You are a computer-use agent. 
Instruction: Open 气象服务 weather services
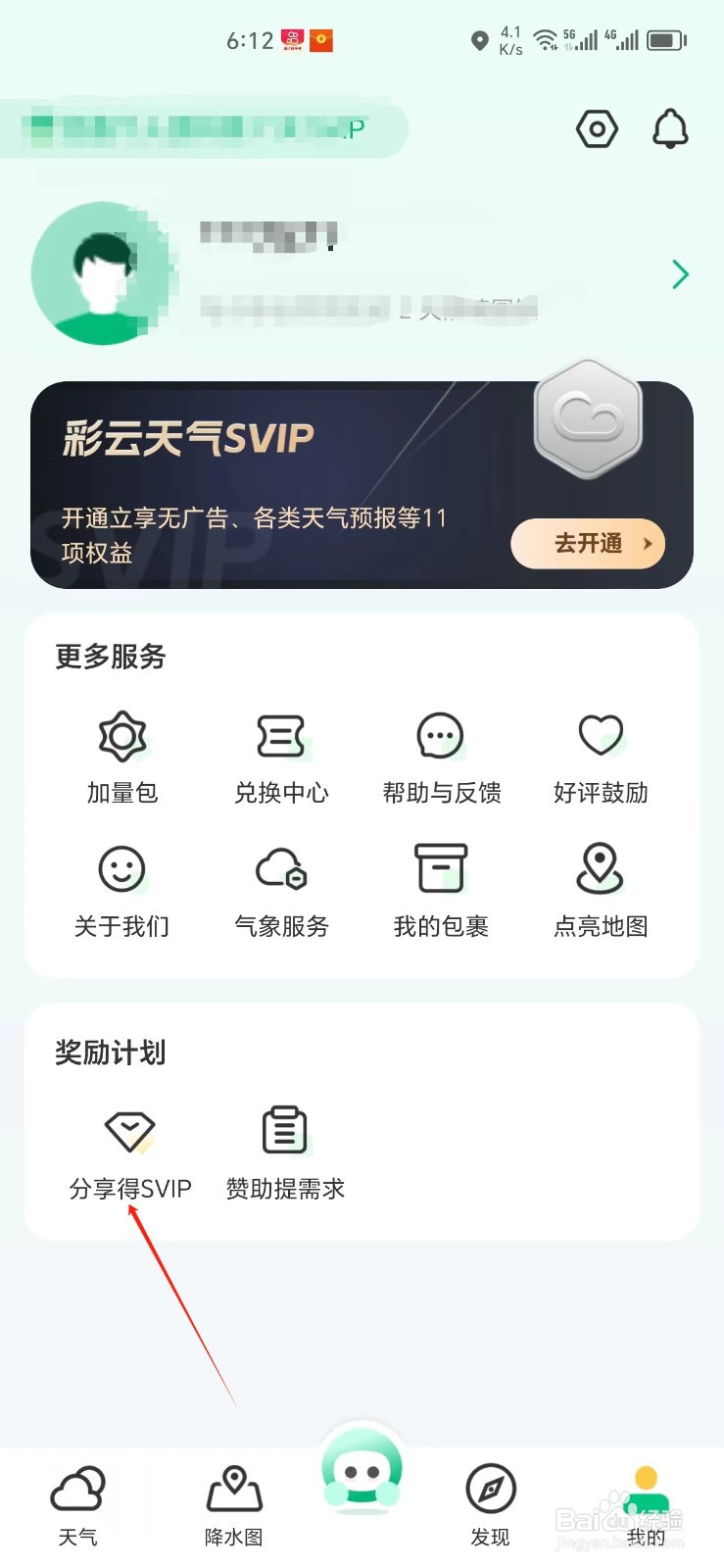coord(281,869)
